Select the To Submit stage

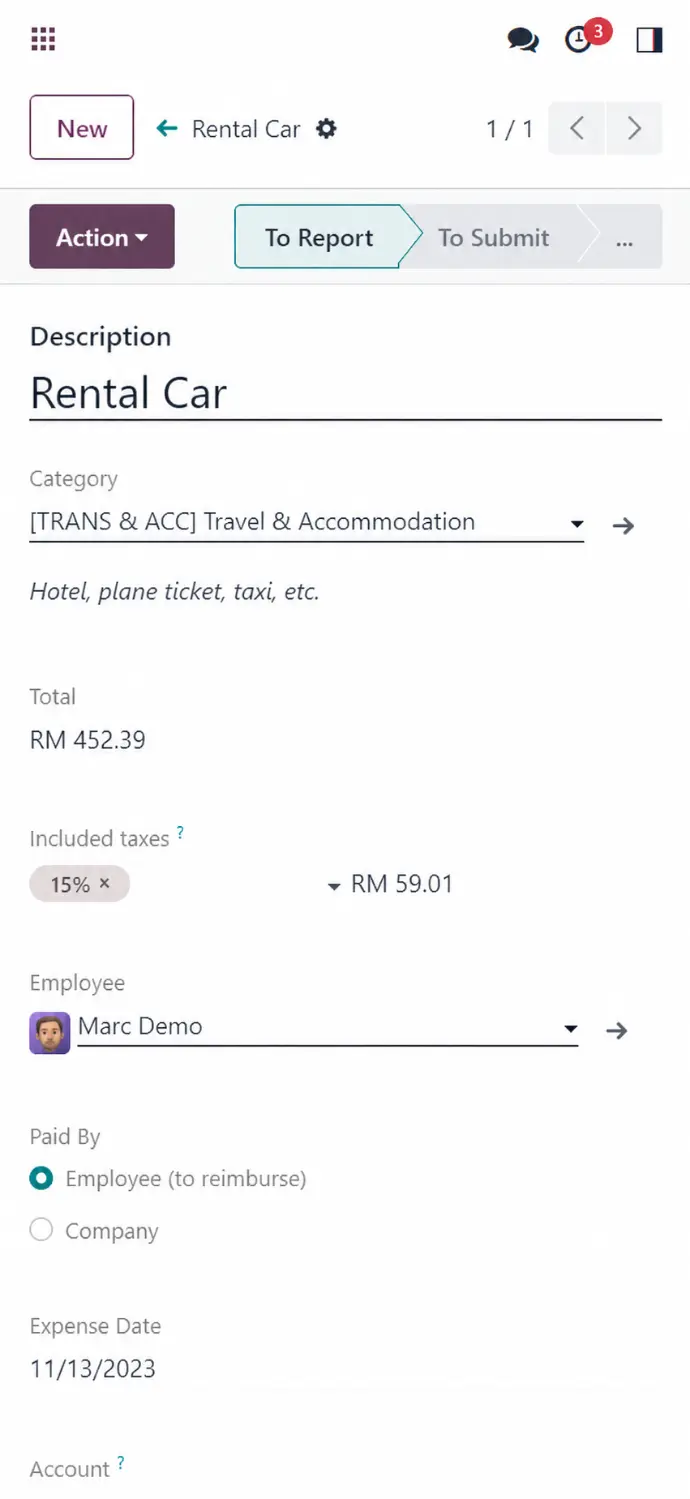[493, 238]
